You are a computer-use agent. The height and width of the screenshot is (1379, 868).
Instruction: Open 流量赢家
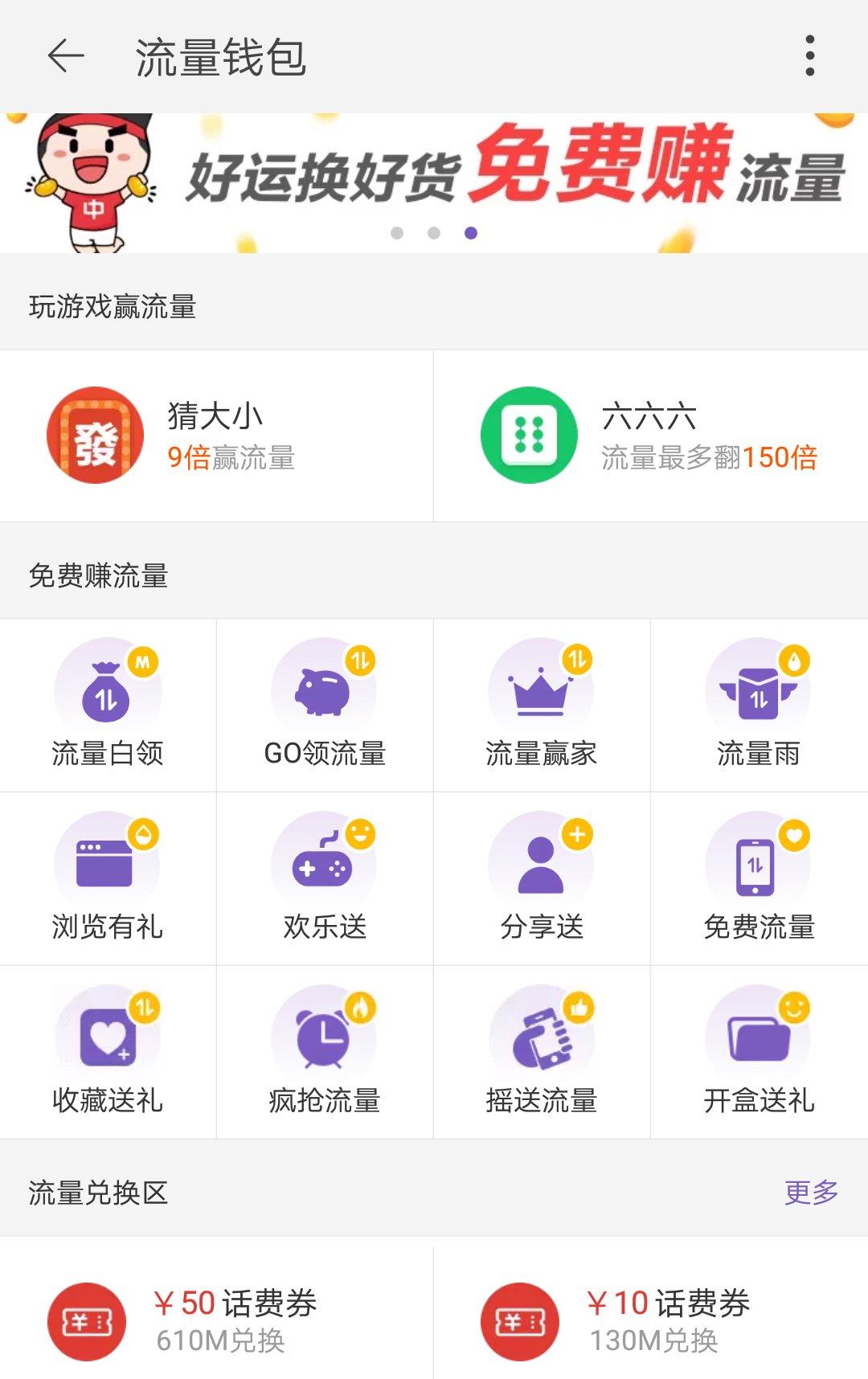(x=542, y=705)
